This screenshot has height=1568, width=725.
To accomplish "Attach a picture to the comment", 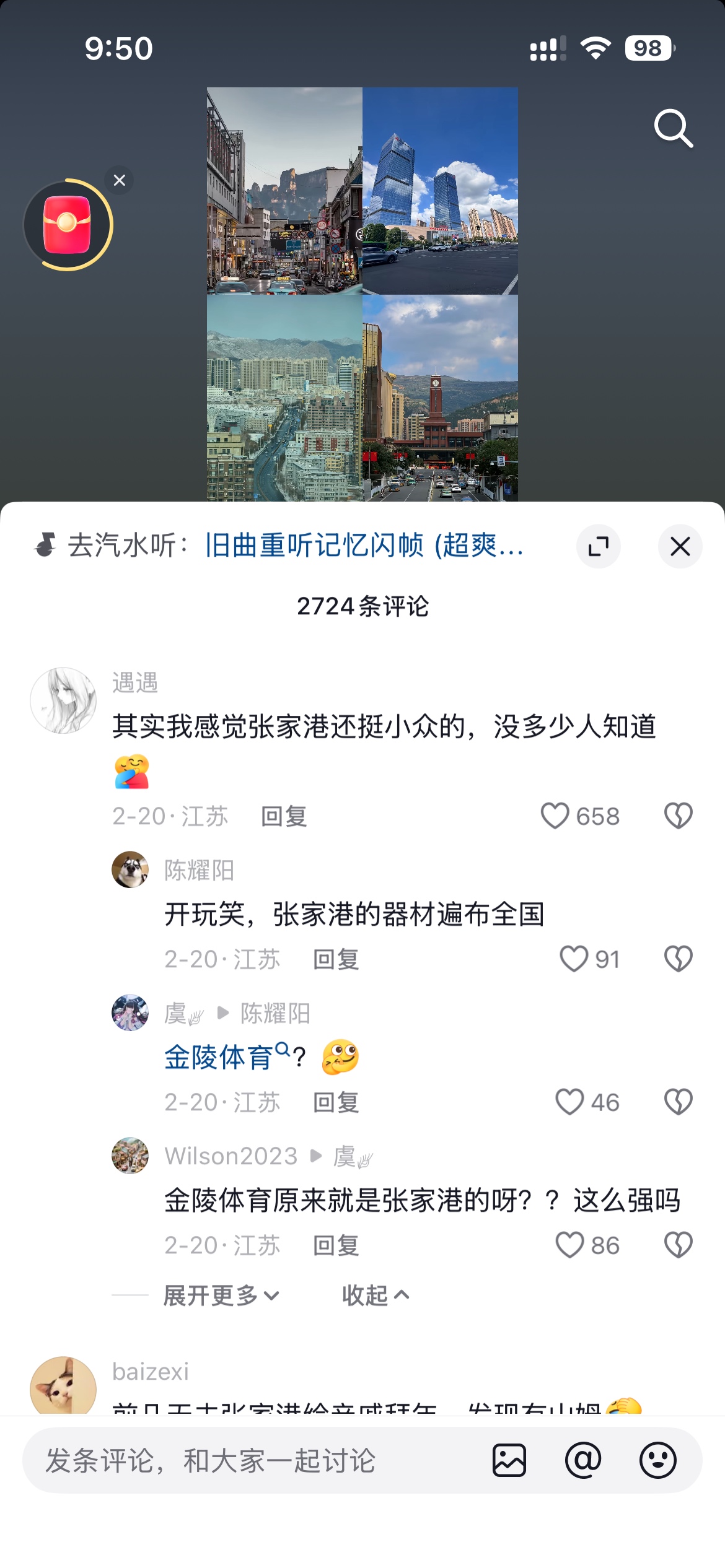I will [x=509, y=1460].
